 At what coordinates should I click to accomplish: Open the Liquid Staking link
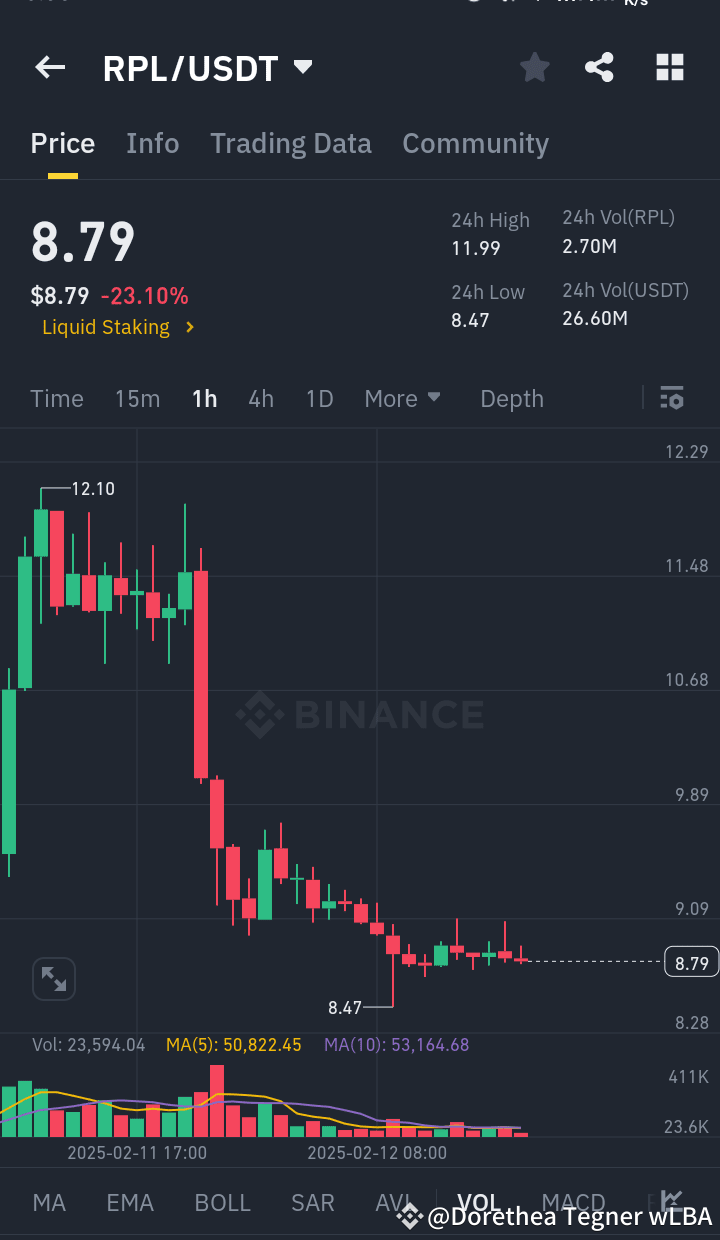[107, 327]
